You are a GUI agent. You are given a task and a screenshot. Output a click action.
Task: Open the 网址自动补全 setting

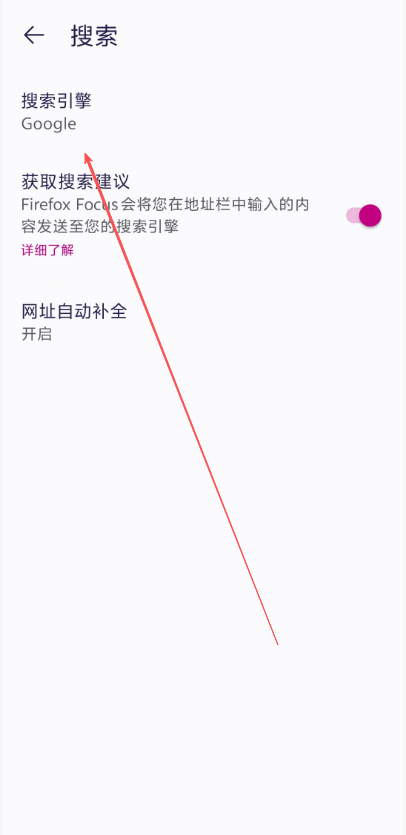pyautogui.click(x=203, y=322)
